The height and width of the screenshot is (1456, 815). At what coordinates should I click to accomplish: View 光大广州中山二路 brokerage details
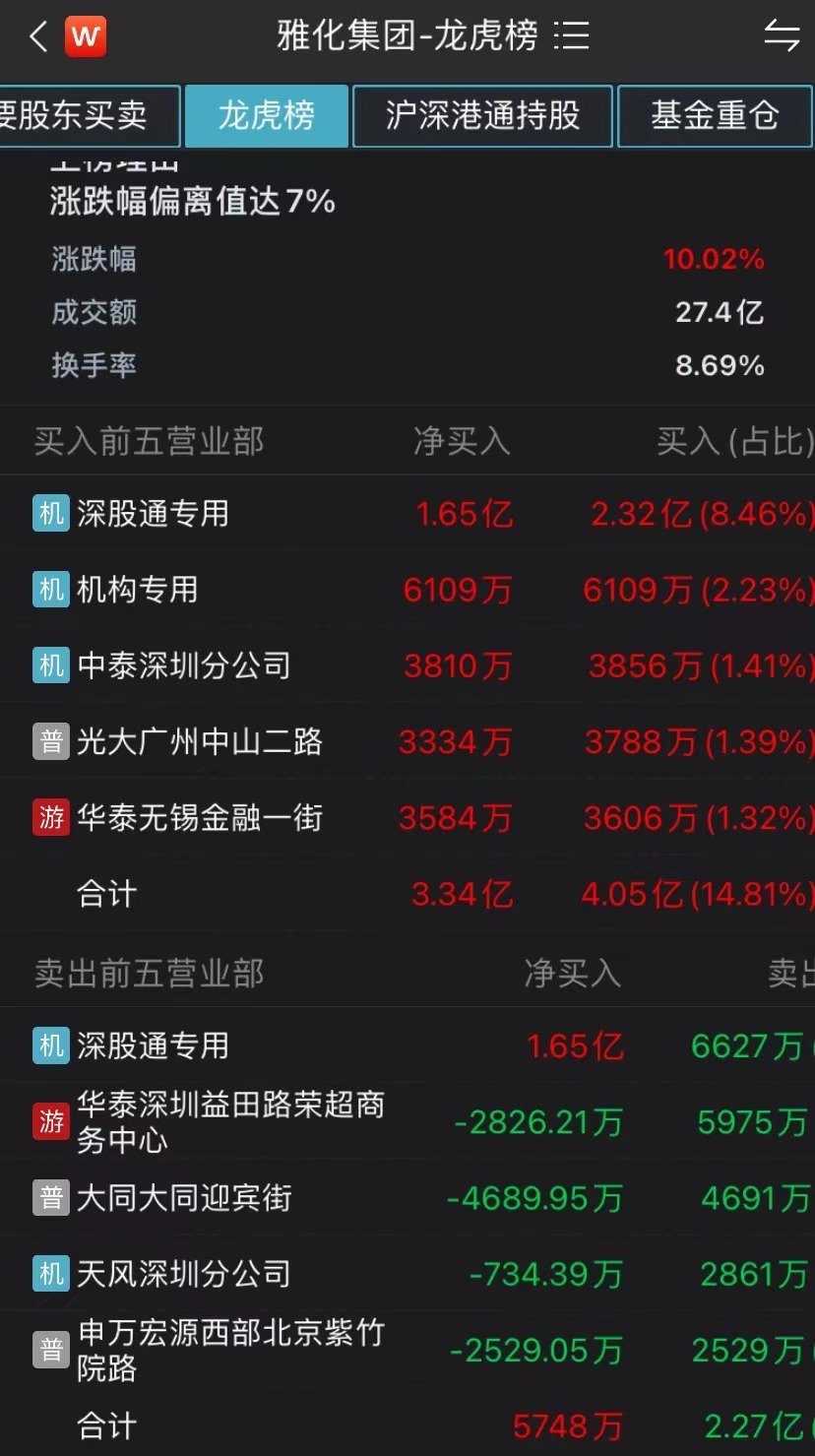[x=407, y=742]
